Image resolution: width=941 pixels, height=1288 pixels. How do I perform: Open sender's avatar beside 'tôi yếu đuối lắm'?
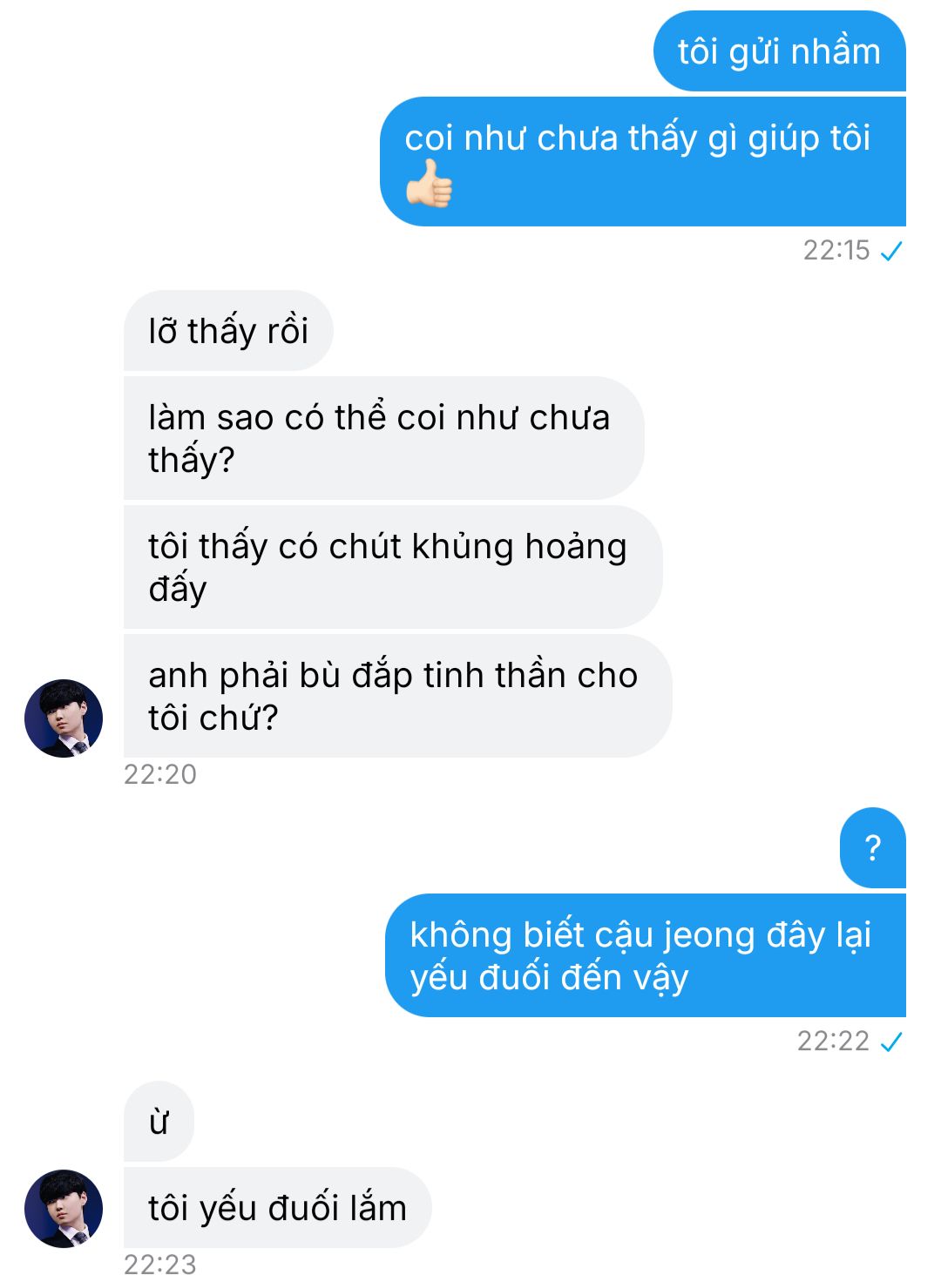click(x=64, y=1208)
